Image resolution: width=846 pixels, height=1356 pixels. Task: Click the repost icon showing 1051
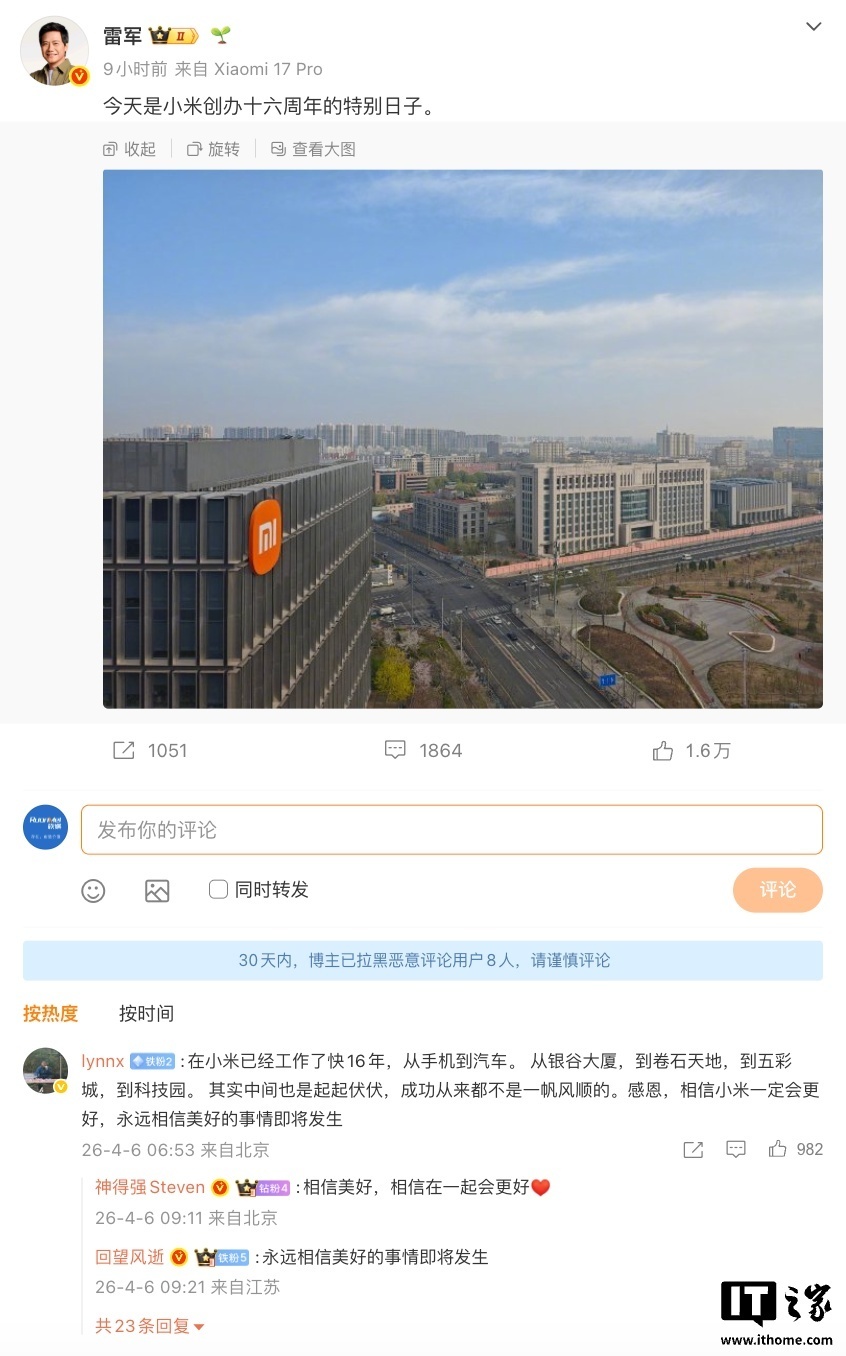click(x=122, y=750)
